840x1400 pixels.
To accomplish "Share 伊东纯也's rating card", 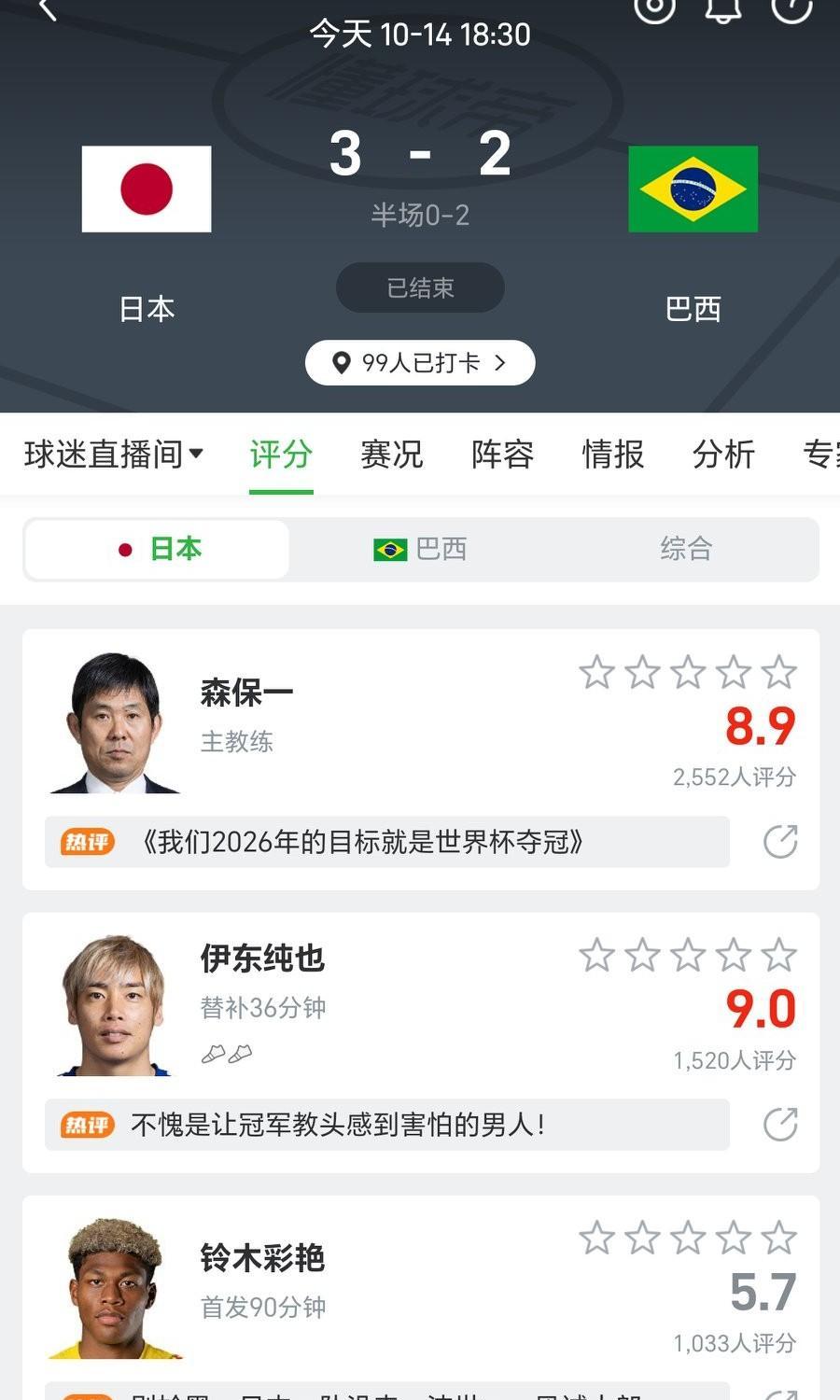I will (779, 1125).
